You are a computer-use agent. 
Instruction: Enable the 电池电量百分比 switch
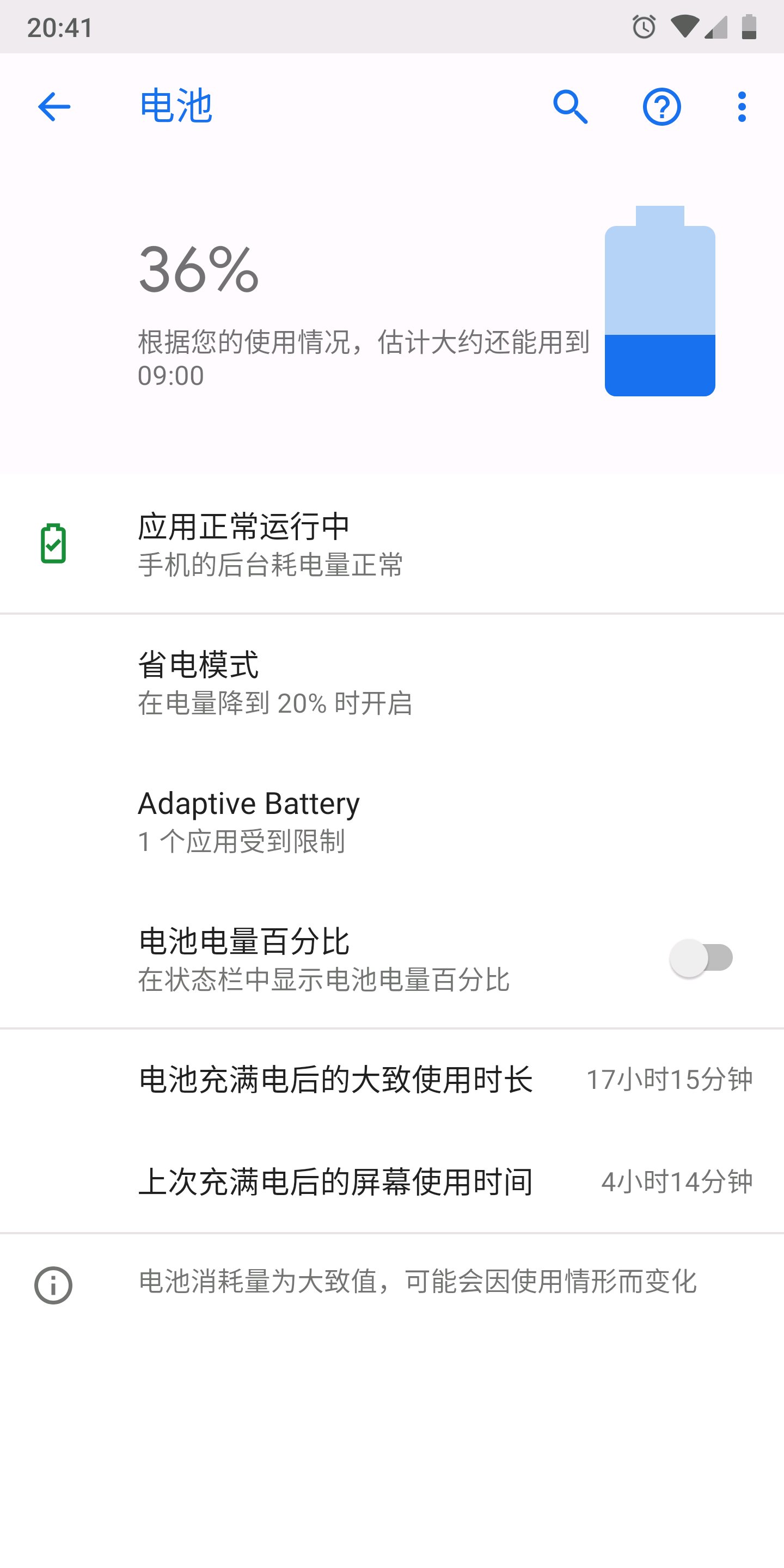(x=701, y=958)
